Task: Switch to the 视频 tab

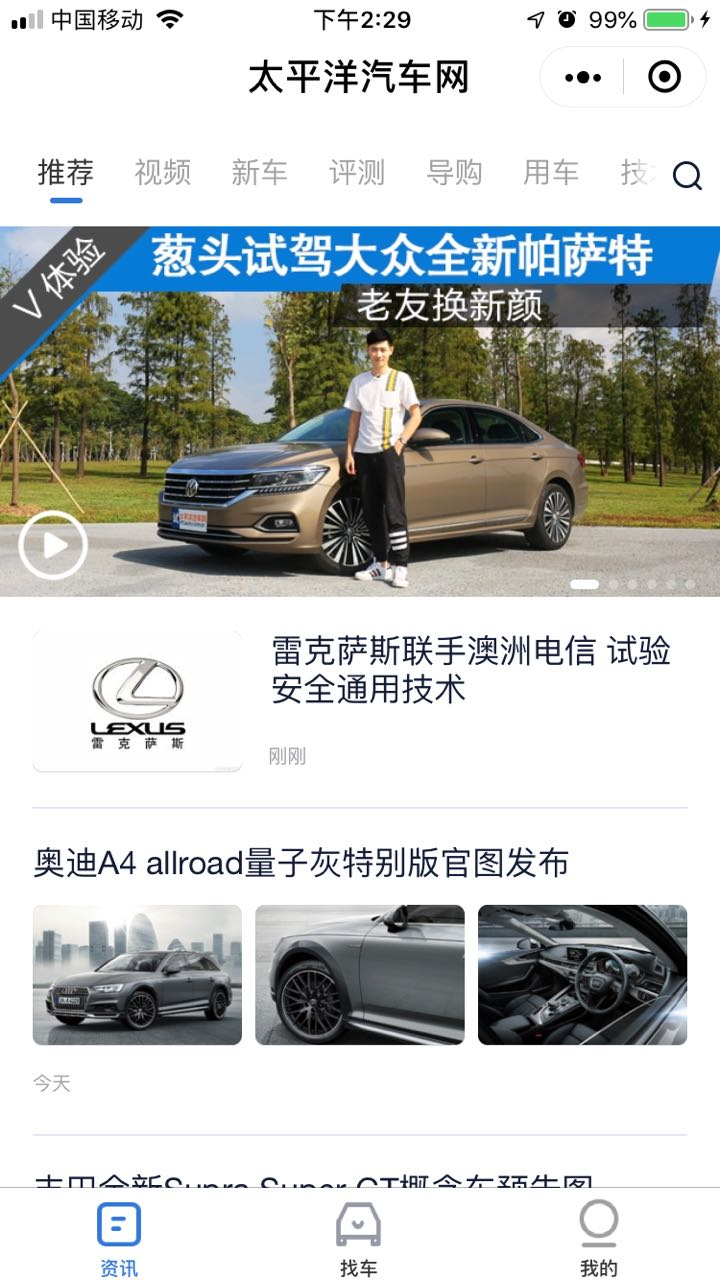Action: click(x=162, y=173)
